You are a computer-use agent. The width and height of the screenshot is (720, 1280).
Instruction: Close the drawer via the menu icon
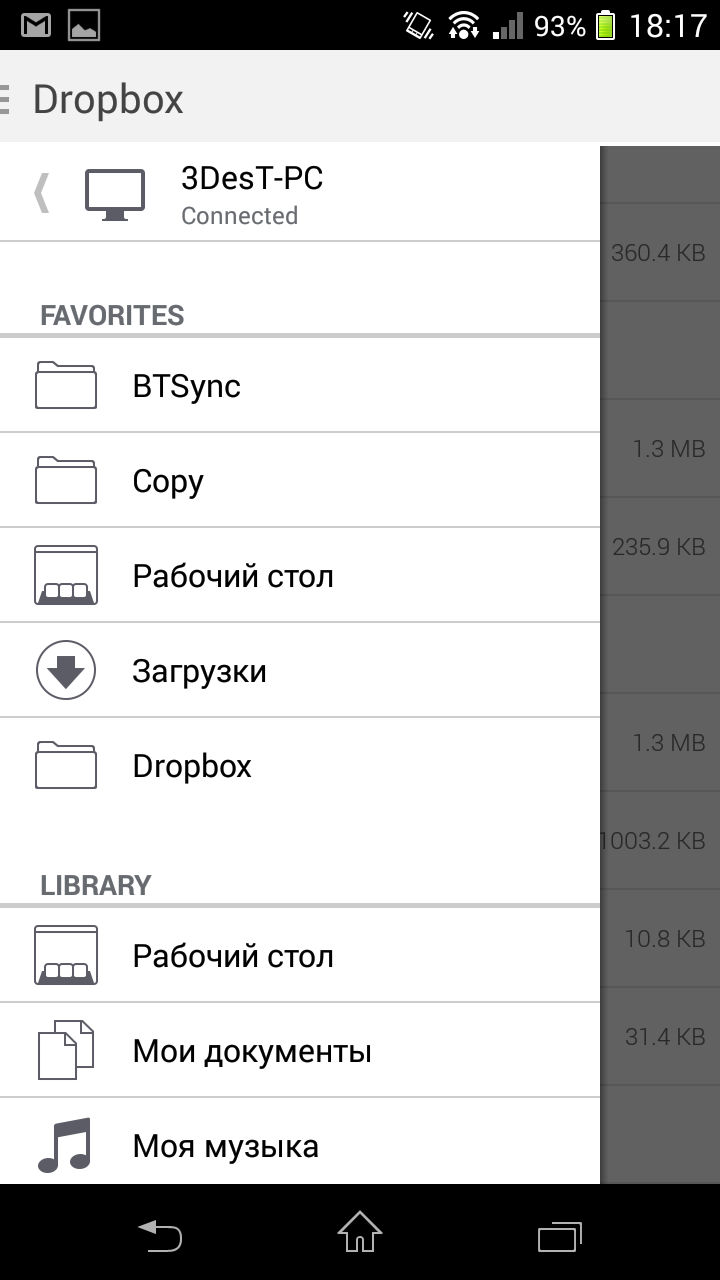pyautogui.click(x=5, y=100)
